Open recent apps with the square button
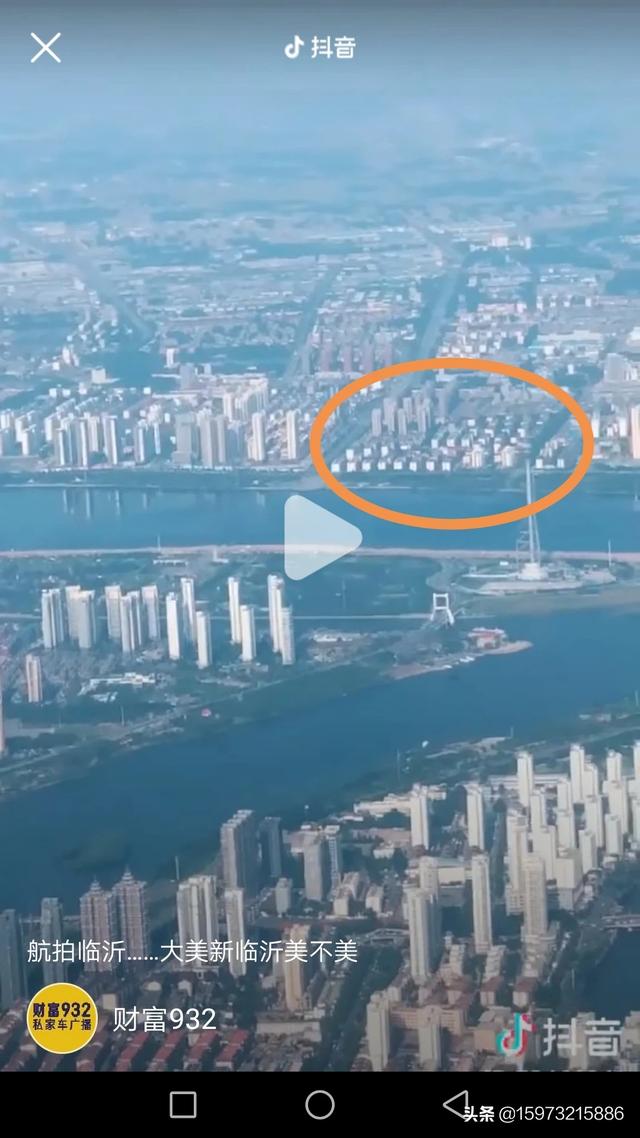The width and height of the screenshot is (640, 1138). 183,1105
